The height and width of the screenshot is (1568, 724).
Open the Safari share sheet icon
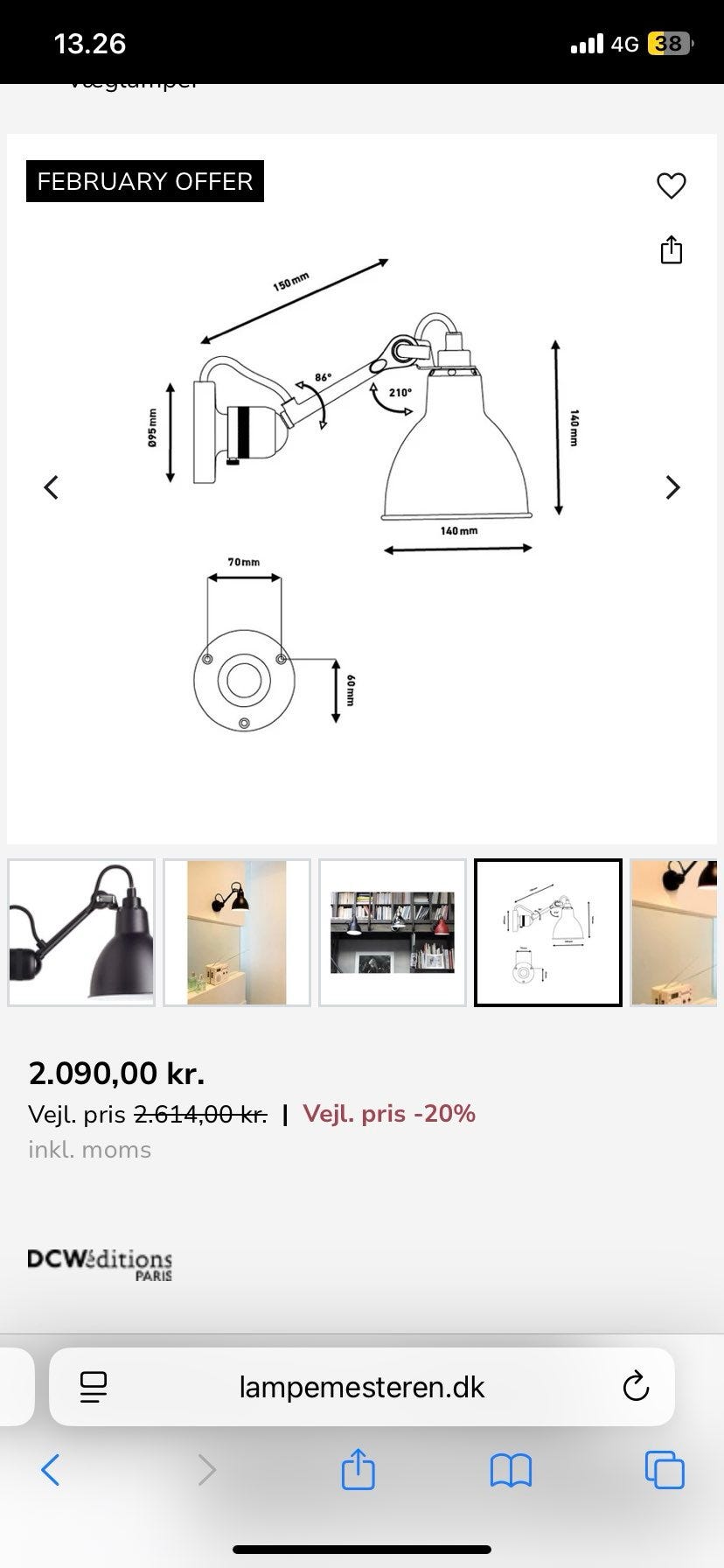point(358,1470)
